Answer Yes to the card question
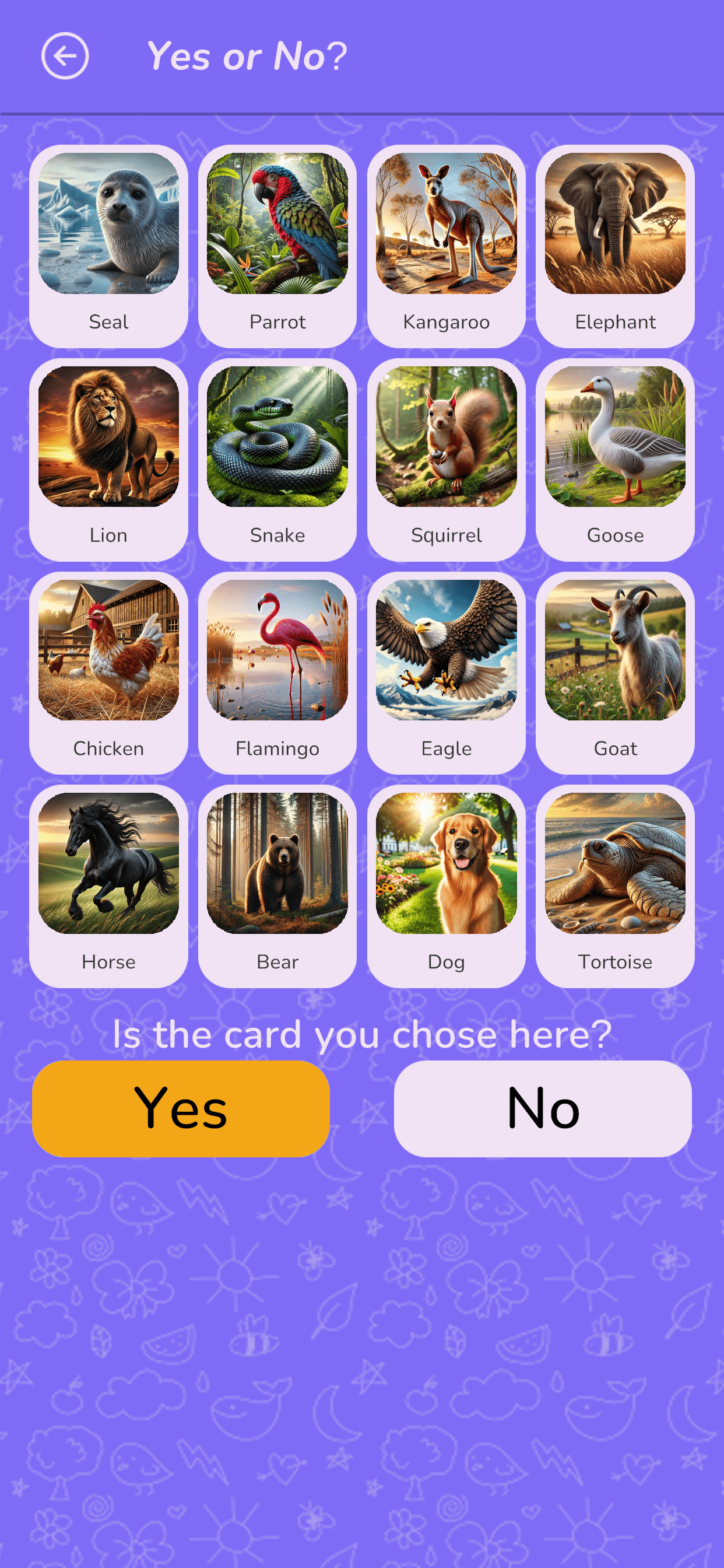The width and height of the screenshot is (724, 1568). point(181,1108)
